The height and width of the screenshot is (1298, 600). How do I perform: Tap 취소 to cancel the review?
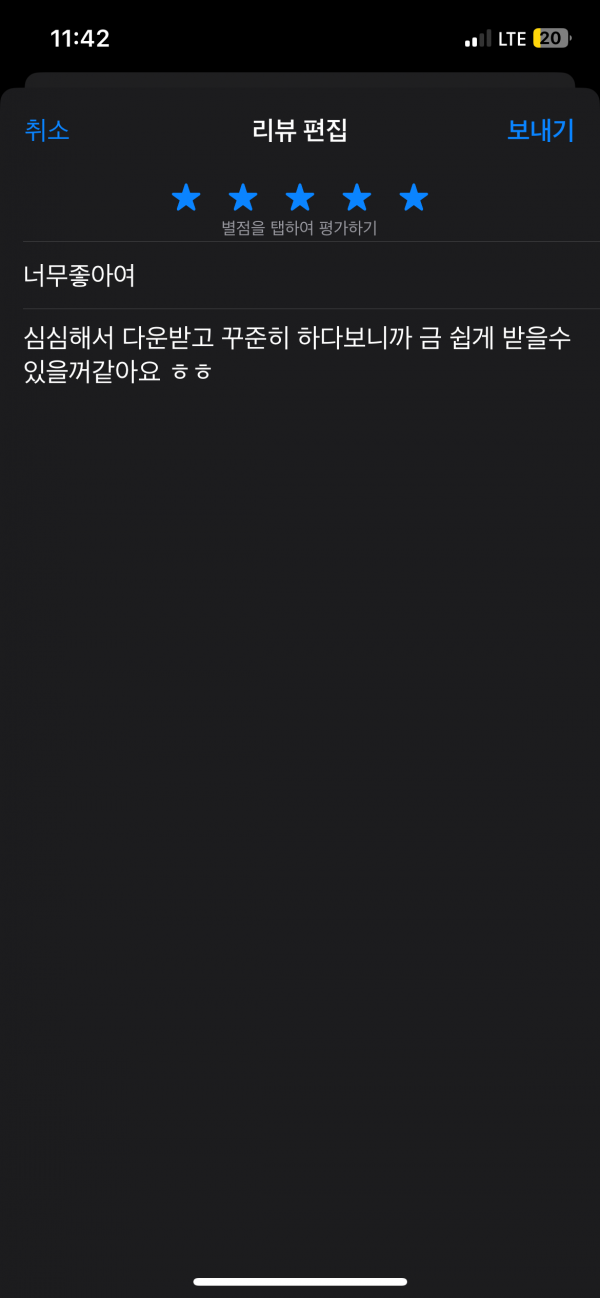point(47,130)
